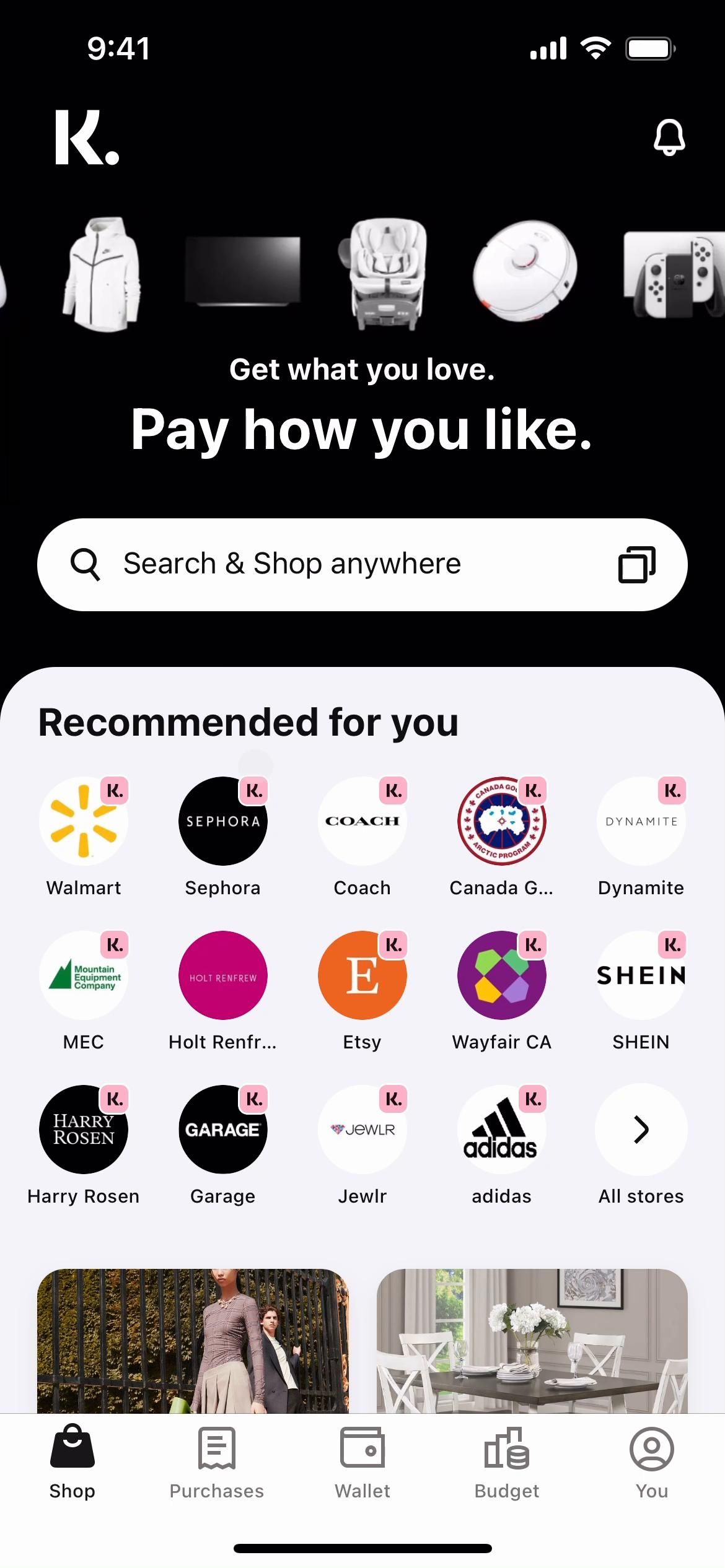
Task: Open browser tabs icon in search bar
Action: 637,564
